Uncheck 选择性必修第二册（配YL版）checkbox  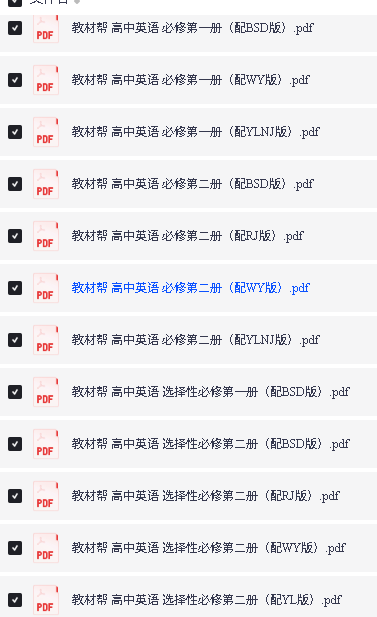(x=15, y=600)
